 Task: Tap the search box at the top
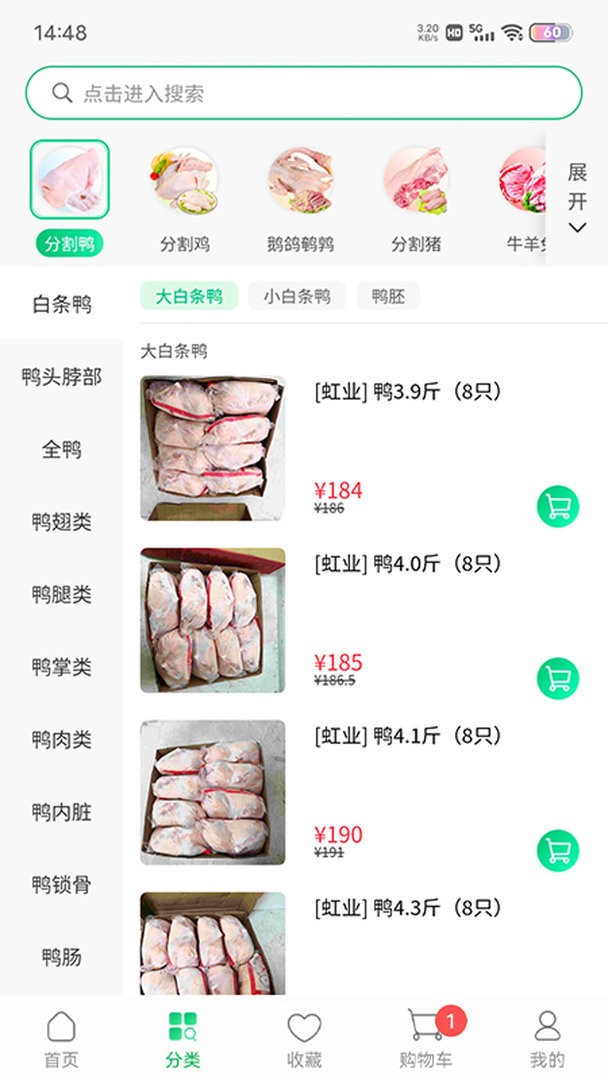(x=303, y=93)
